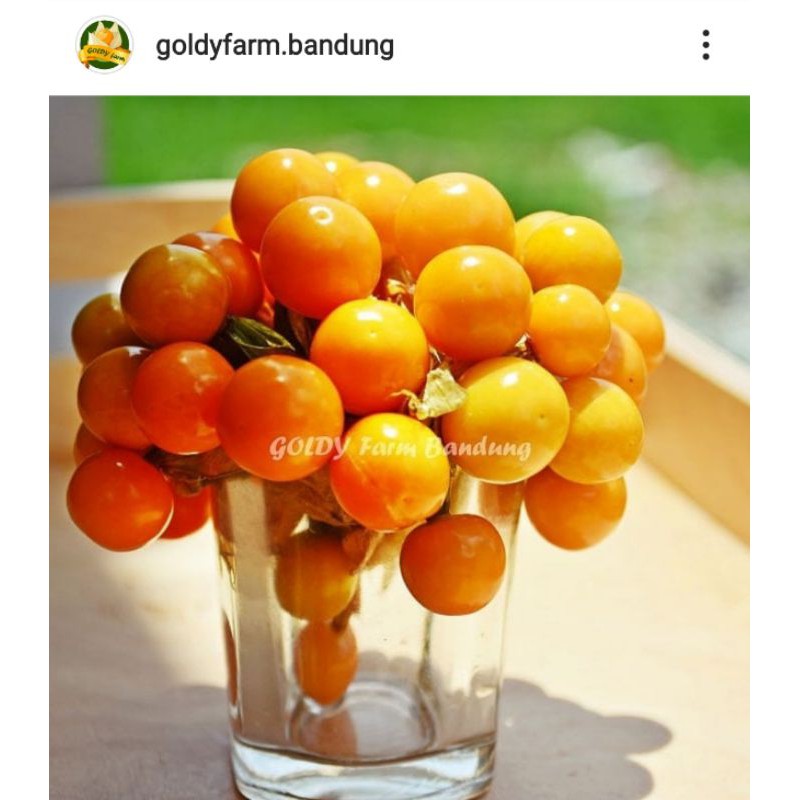Screen dimensions: 800x800
Task: Tap the goldyfarm.bandung profile avatar
Action: tap(104, 45)
